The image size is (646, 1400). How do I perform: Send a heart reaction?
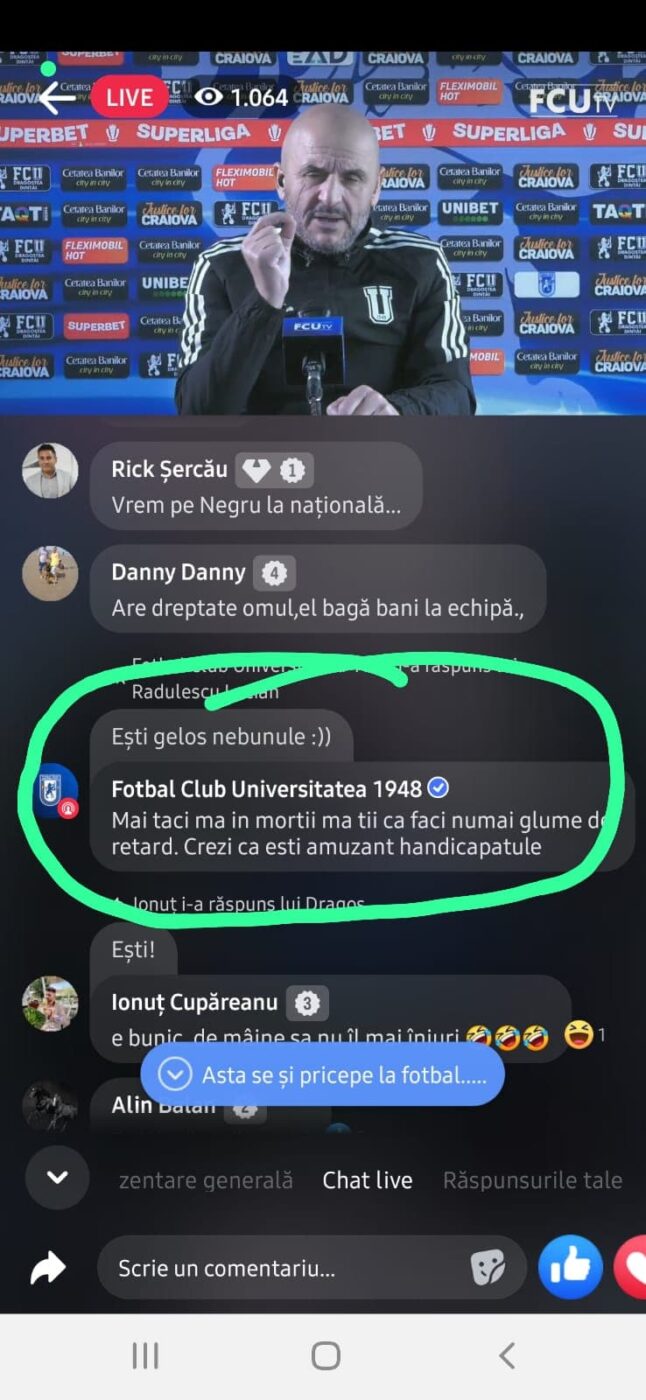(632, 1268)
